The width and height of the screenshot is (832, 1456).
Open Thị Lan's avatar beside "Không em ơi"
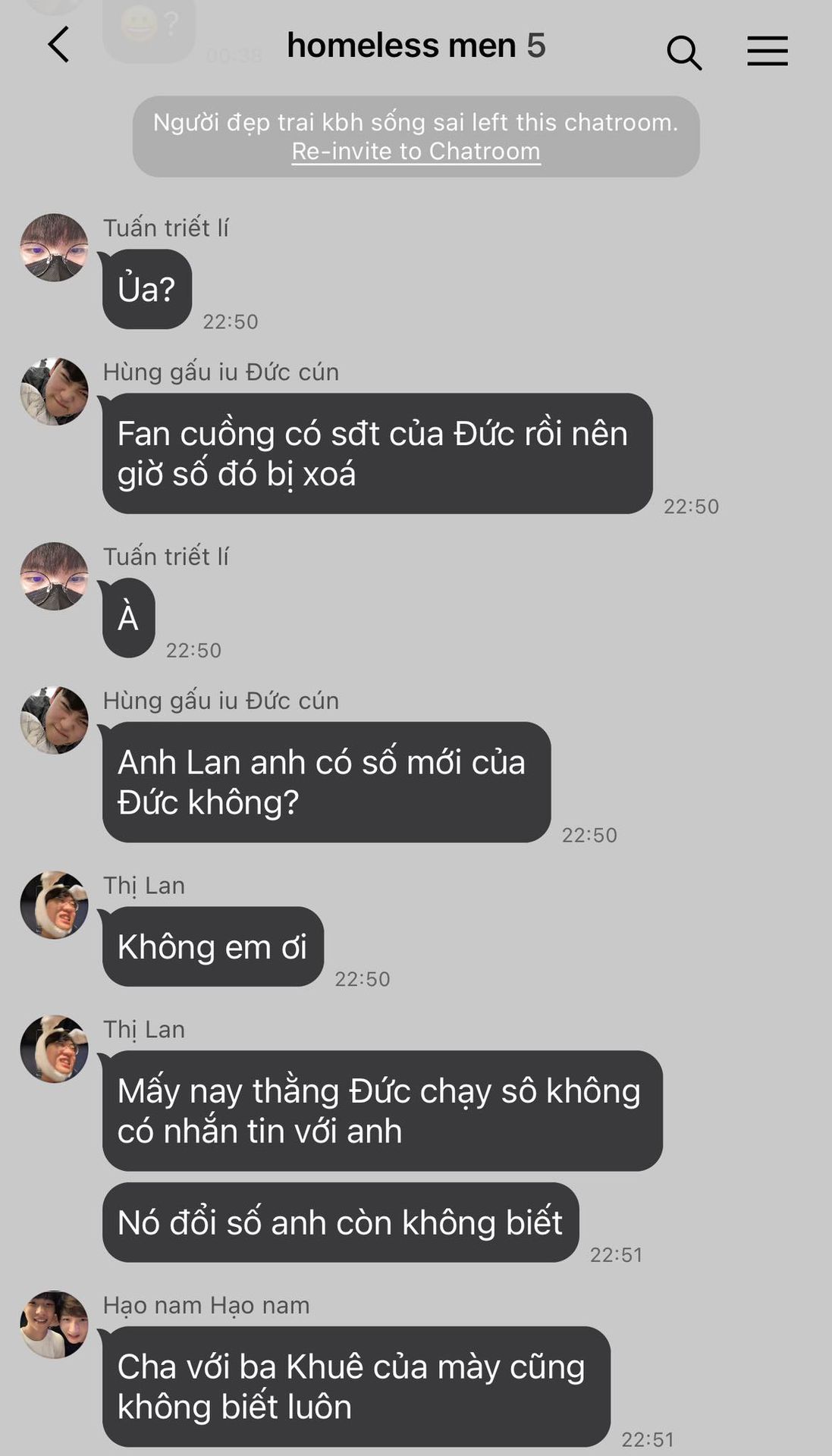(x=54, y=905)
